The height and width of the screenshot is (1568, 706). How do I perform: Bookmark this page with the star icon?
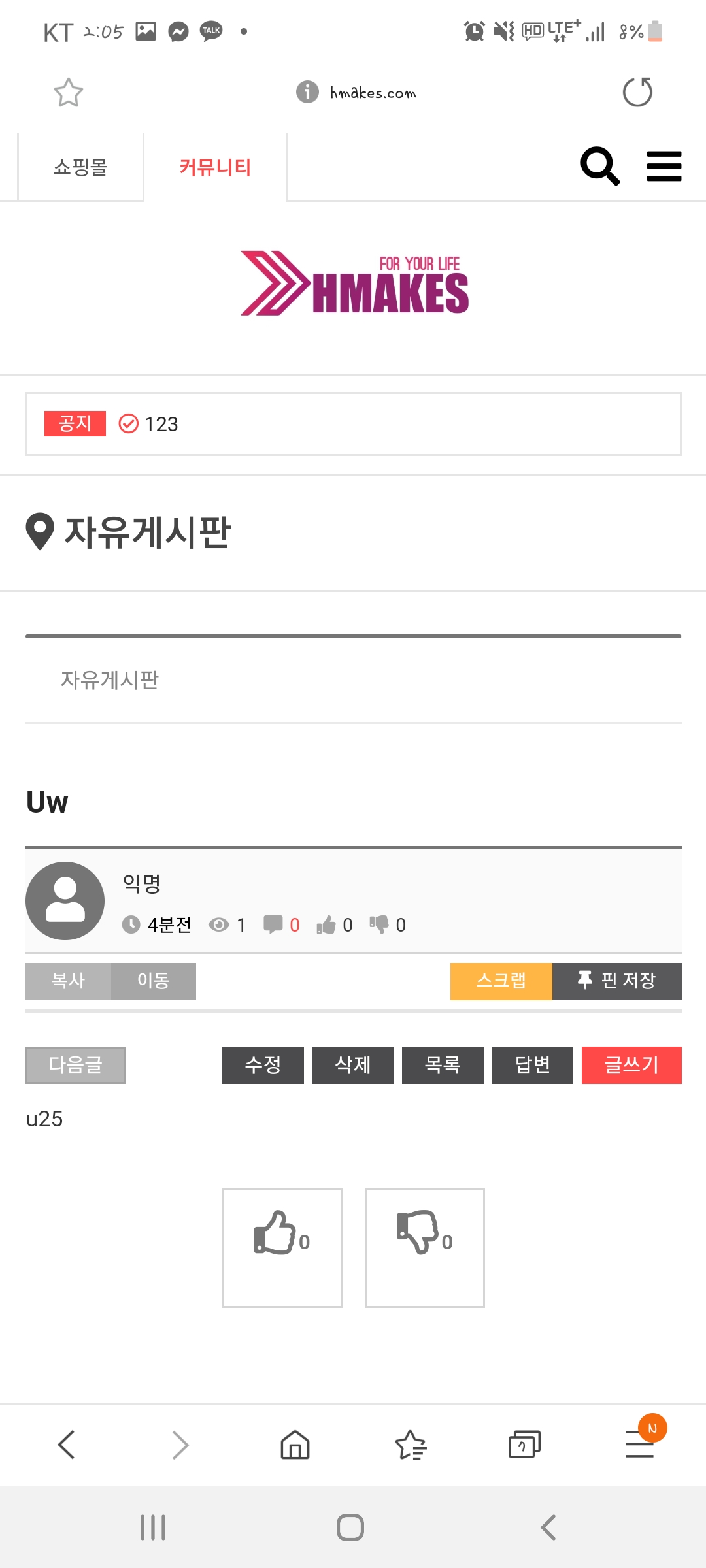68,92
